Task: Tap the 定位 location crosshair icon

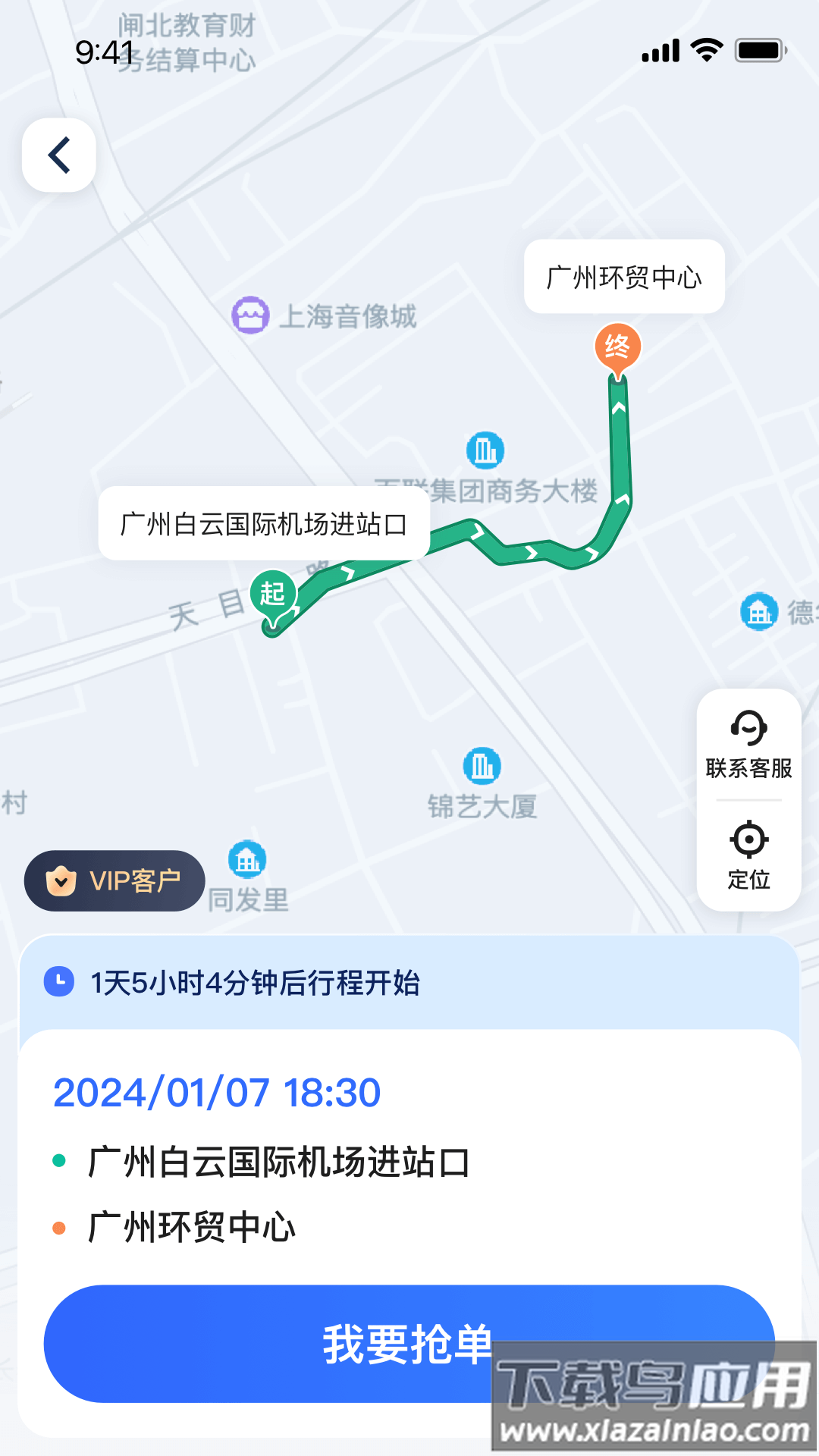Action: (x=749, y=839)
